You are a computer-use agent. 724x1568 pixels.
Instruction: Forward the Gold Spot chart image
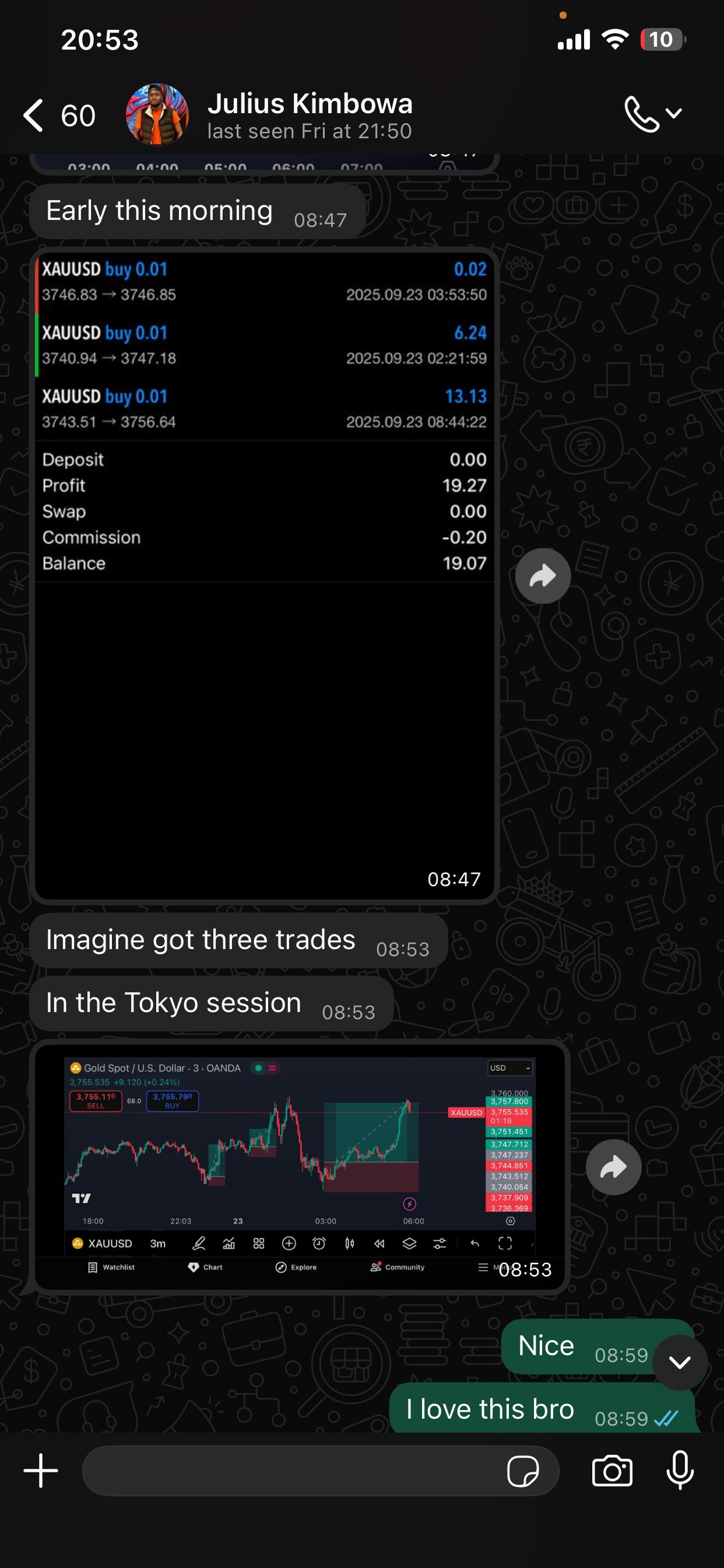[613, 1167]
